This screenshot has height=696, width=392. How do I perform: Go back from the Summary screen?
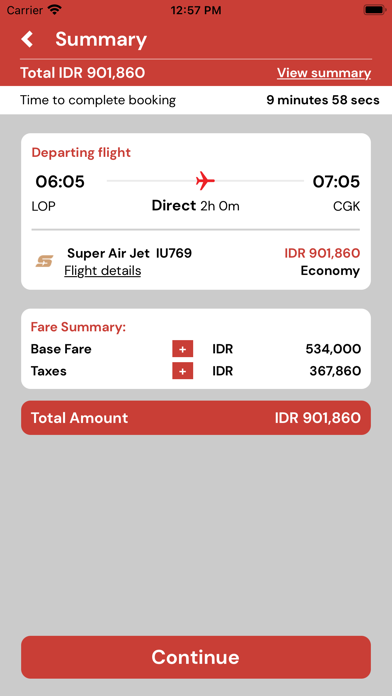(27, 40)
